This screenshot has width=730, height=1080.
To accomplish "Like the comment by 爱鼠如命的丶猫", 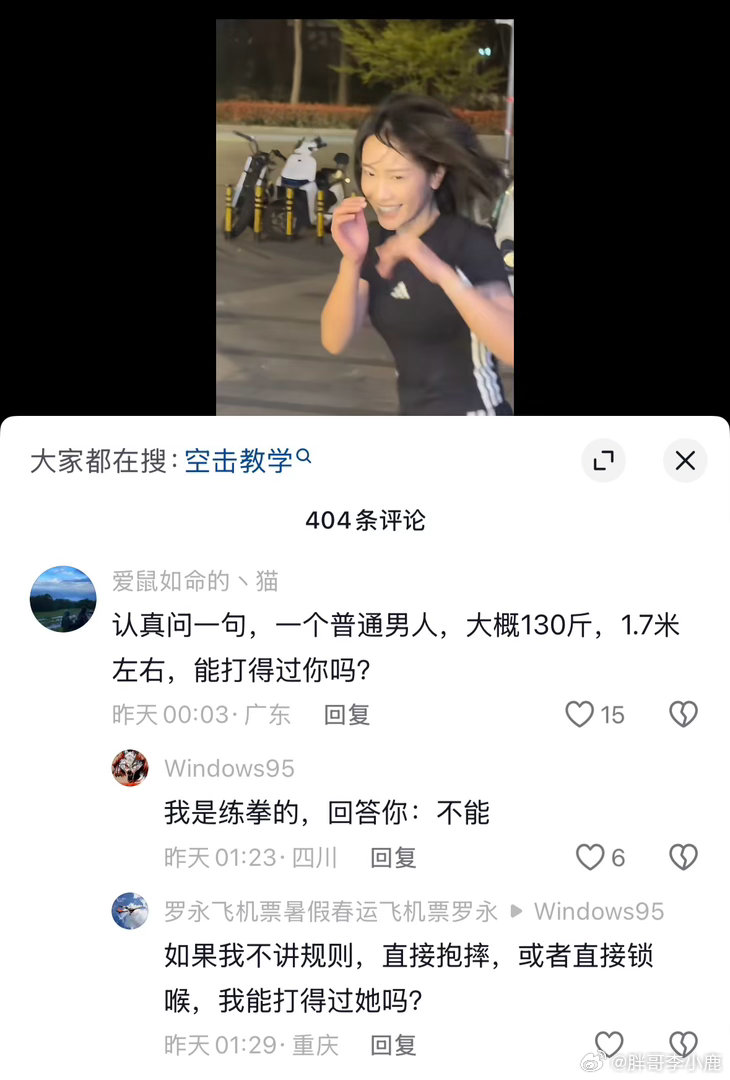I will tap(579, 714).
